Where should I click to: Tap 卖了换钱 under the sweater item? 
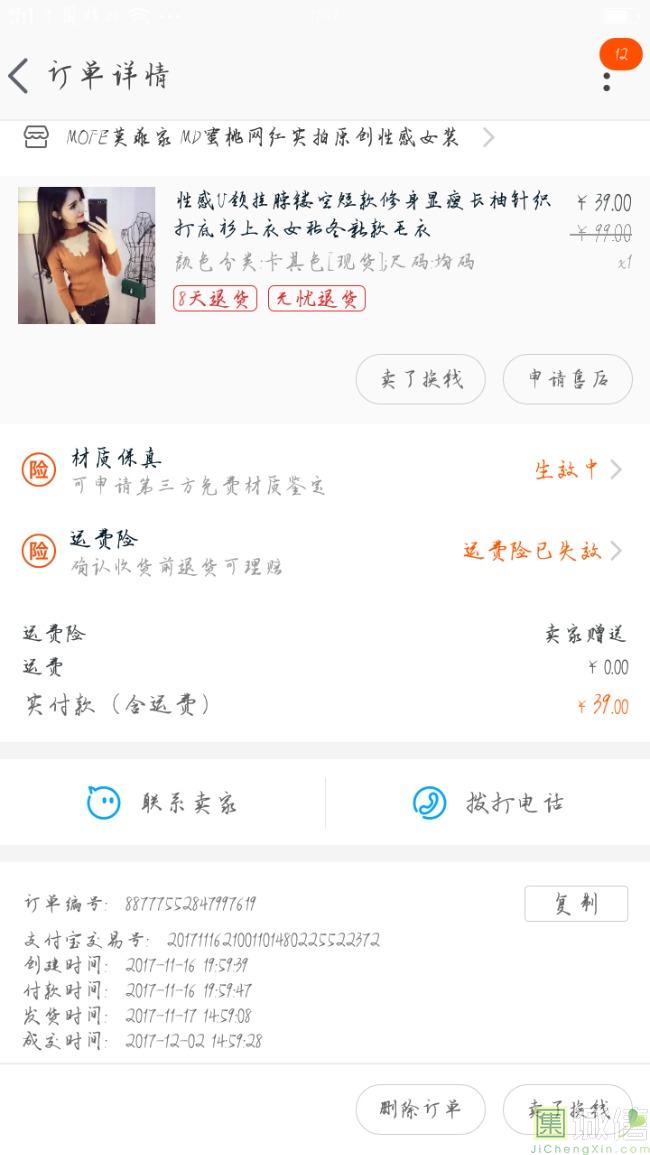[421, 379]
